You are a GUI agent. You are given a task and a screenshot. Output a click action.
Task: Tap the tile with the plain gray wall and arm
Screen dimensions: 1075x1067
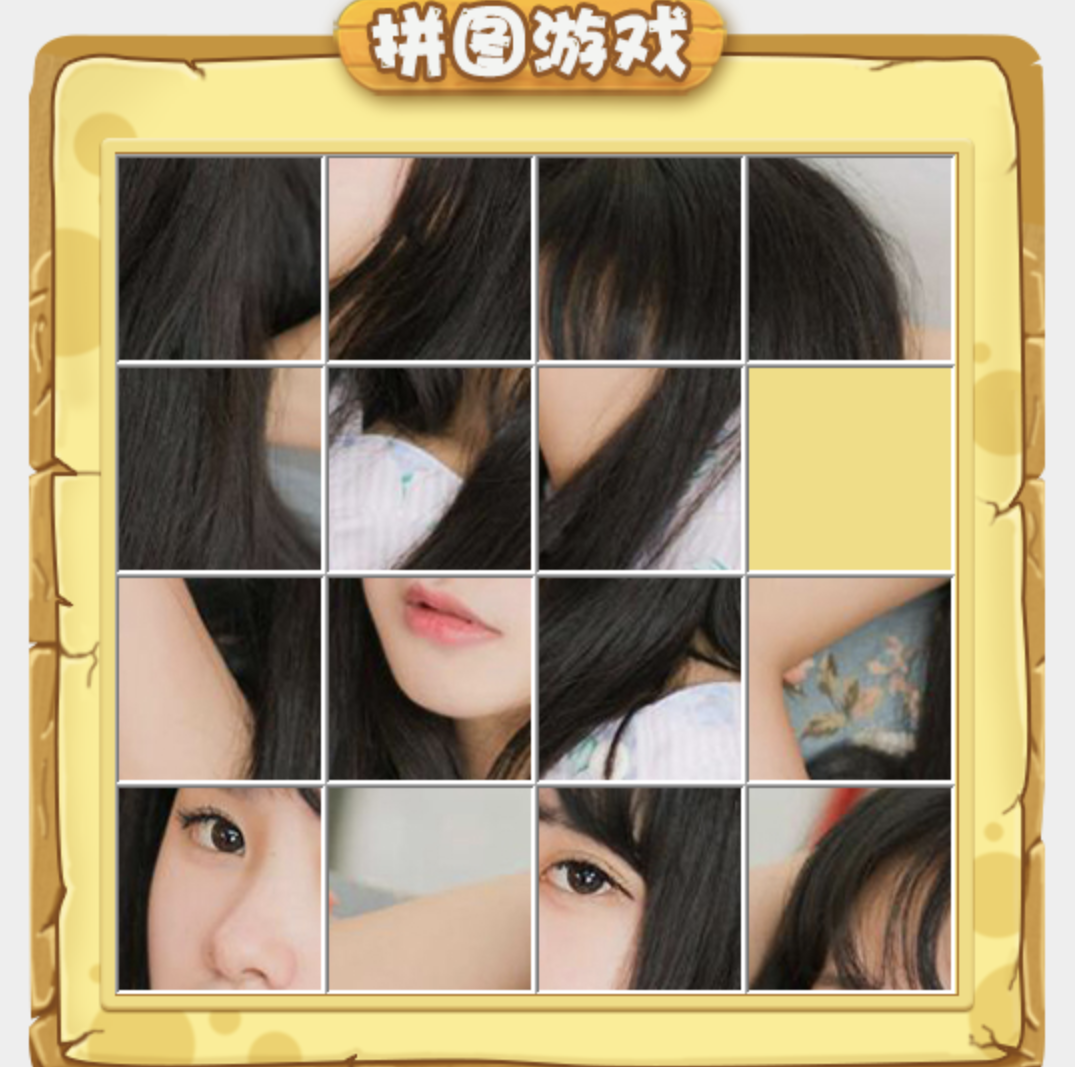tap(430, 889)
